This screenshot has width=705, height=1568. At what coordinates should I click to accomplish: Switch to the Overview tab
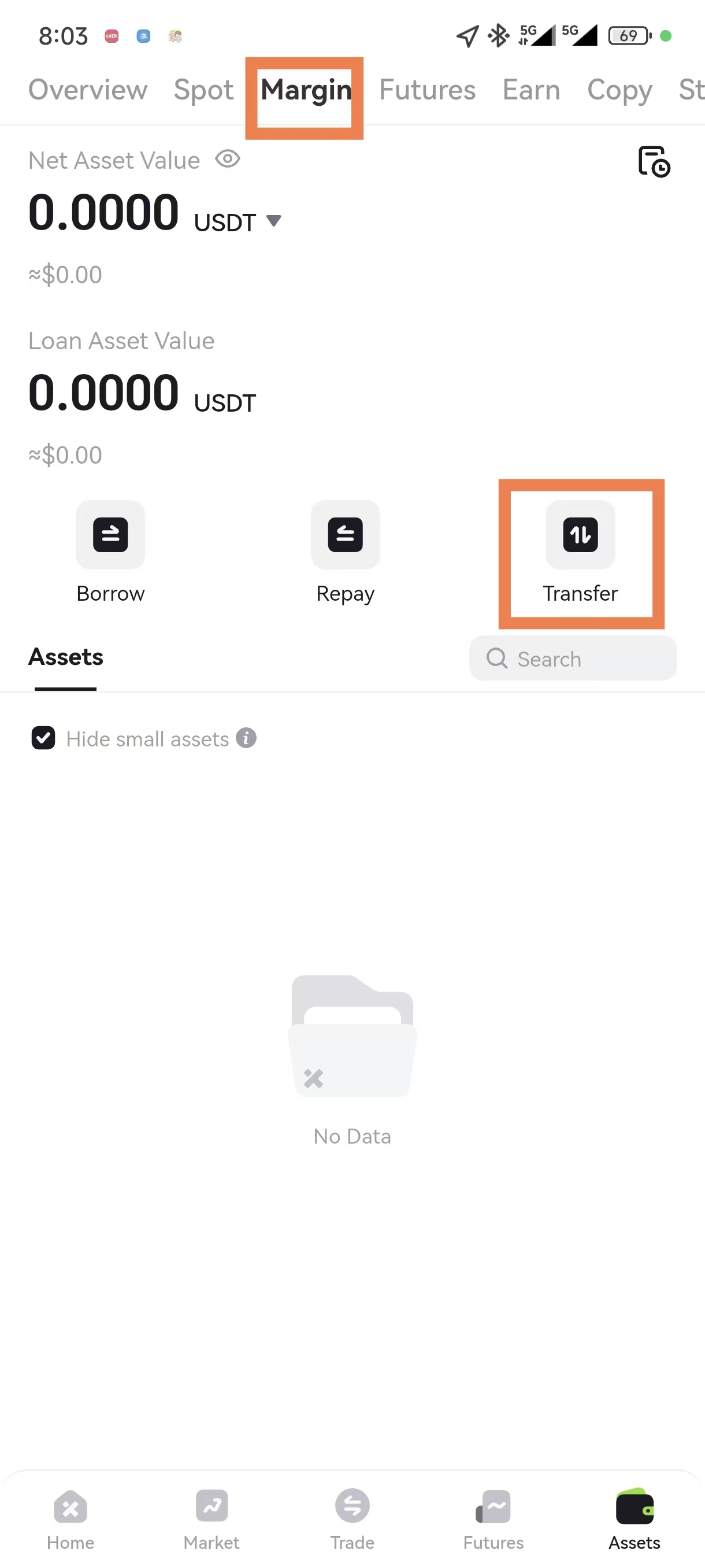click(88, 90)
